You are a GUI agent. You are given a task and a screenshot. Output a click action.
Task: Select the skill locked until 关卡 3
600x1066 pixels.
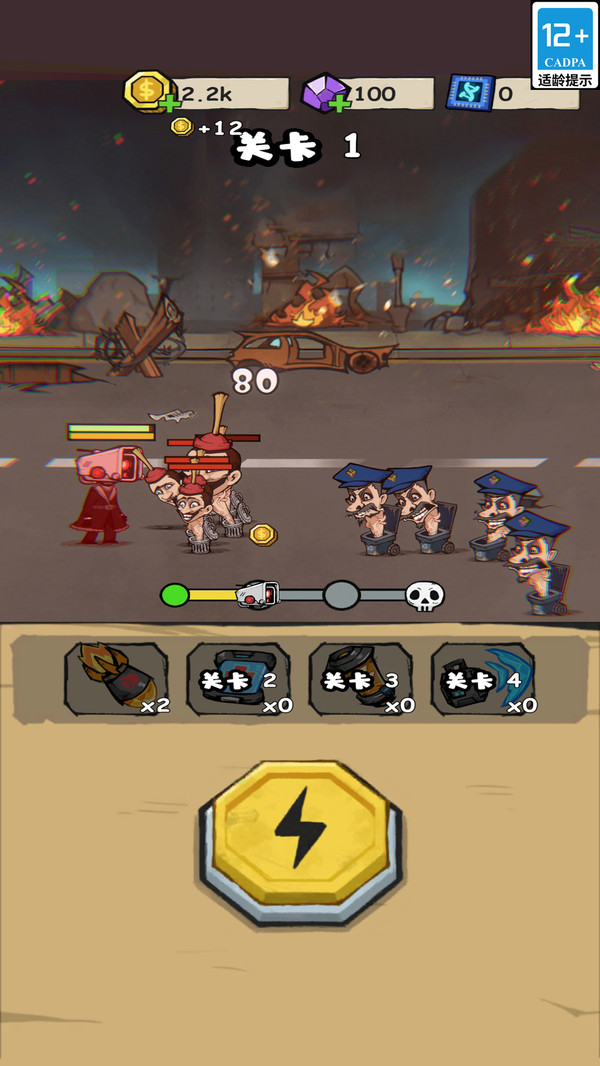click(x=361, y=679)
